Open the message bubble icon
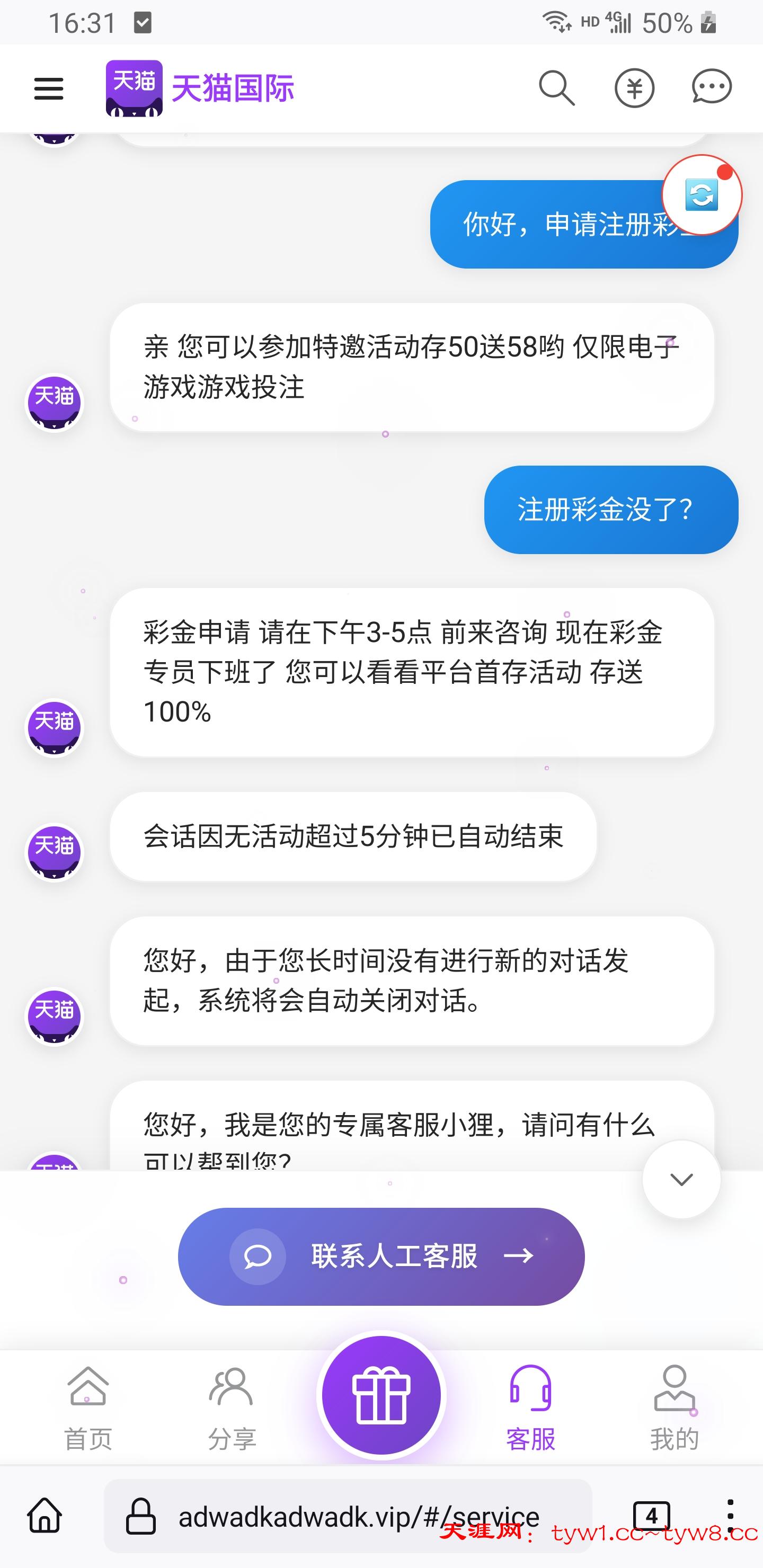Screen dimensions: 763x1568 [711, 87]
